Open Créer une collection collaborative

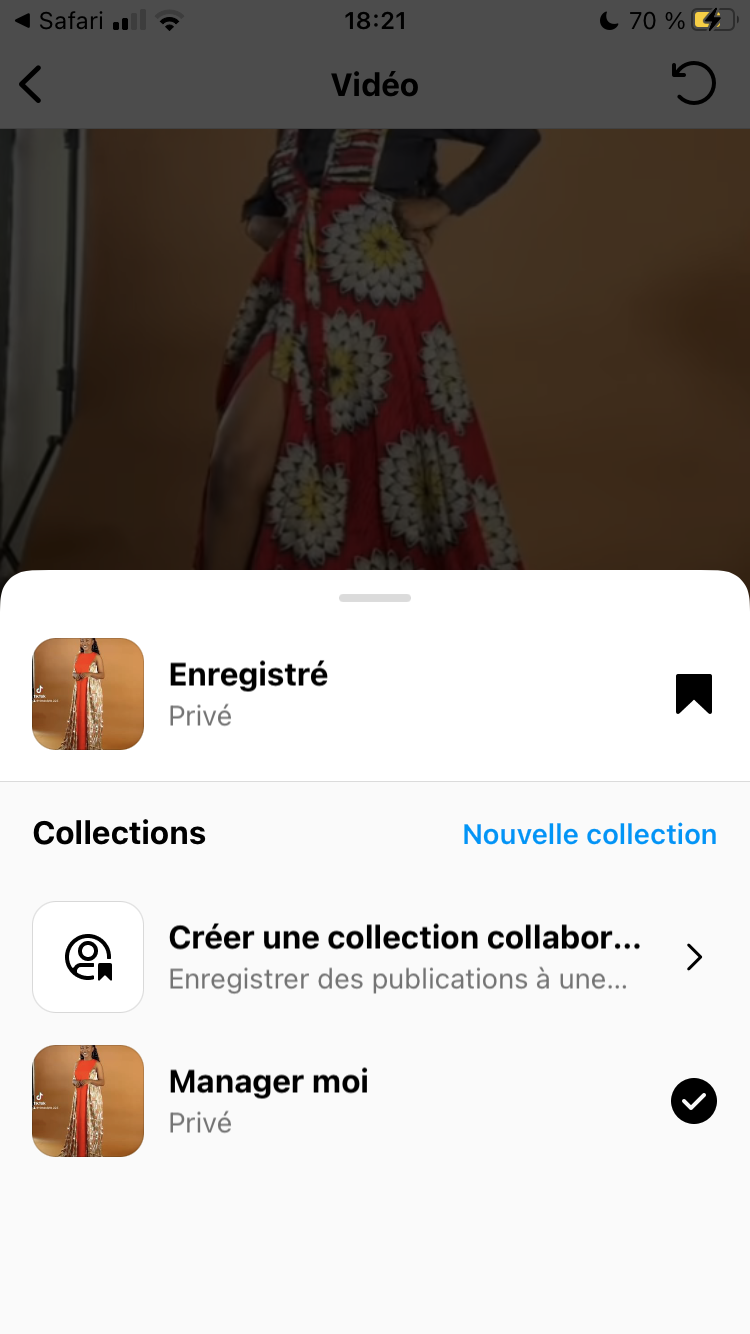[404, 957]
